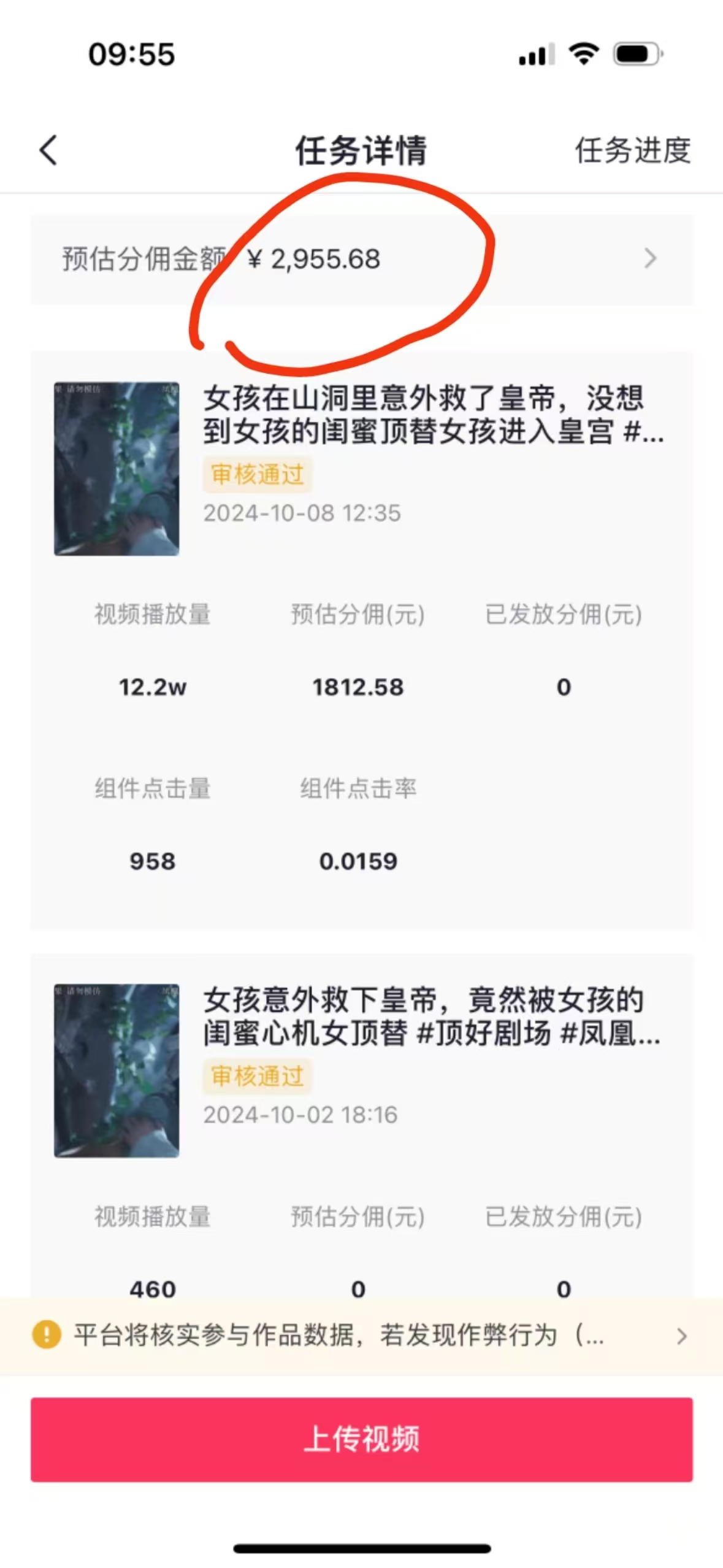Viewport: 723px width, 1568px height.
Task: Expand 预估分佣金额 details via right chevron
Action: coord(650,260)
